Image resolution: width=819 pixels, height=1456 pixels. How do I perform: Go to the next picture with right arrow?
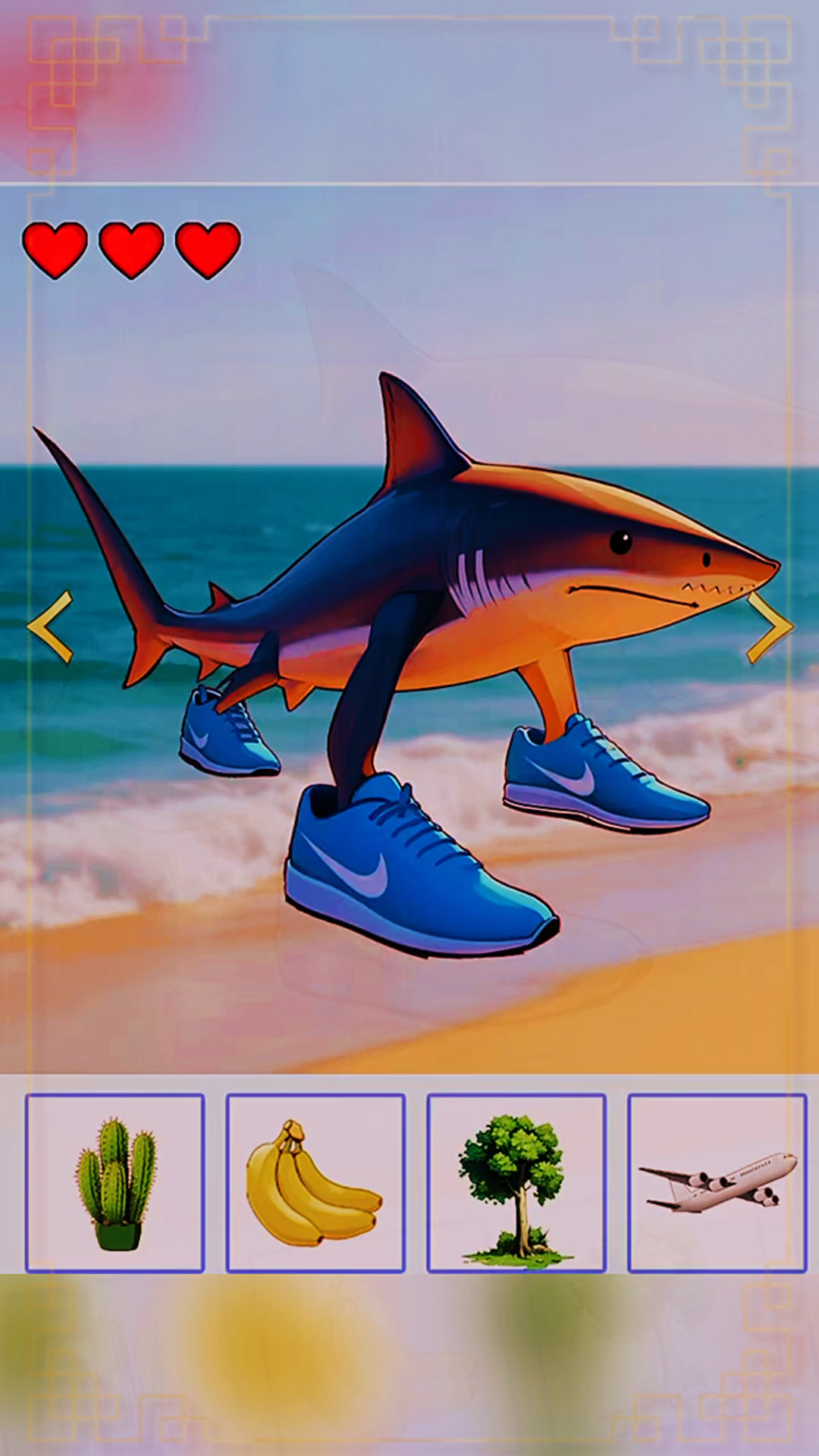pyautogui.click(x=769, y=626)
